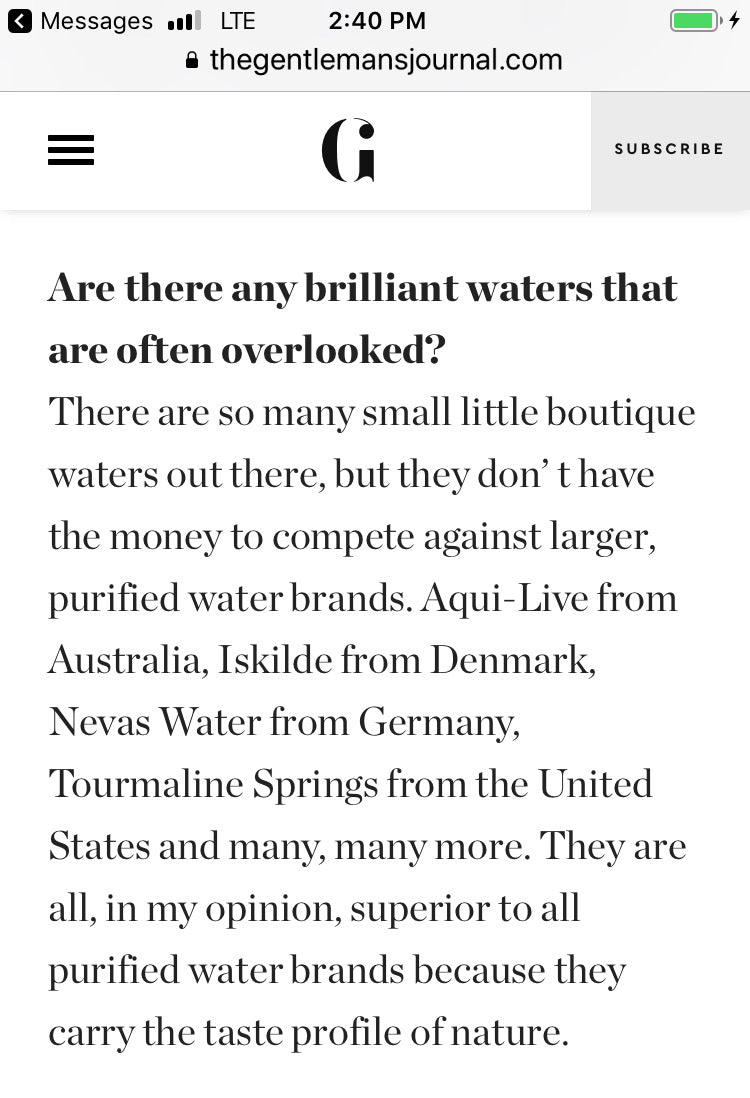Tap the 2:40 PM clock display
The height and width of the screenshot is (1098, 750).
pos(377,20)
